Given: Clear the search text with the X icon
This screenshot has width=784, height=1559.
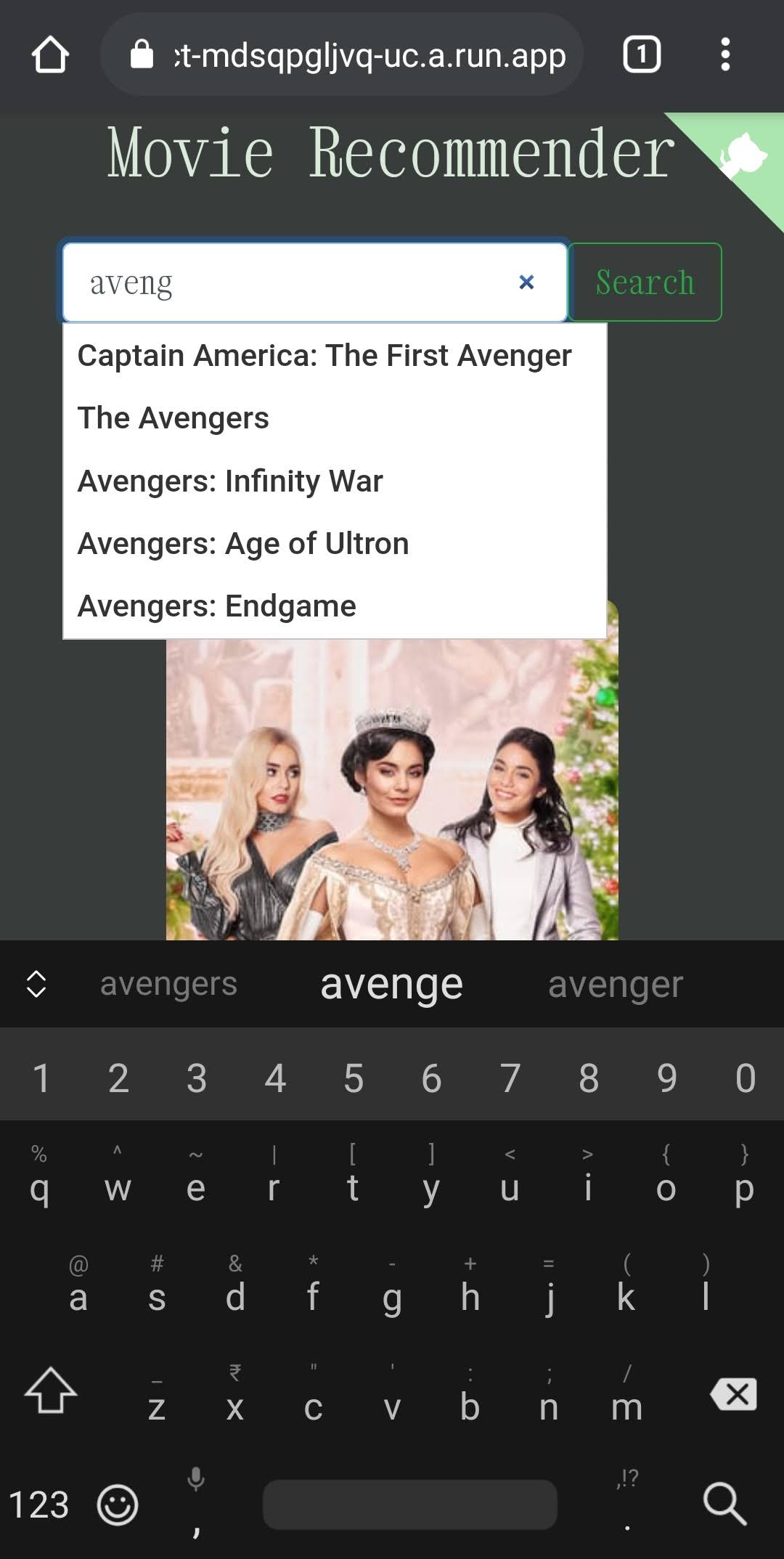Looking at the screenshot, I should click(527, 282).
